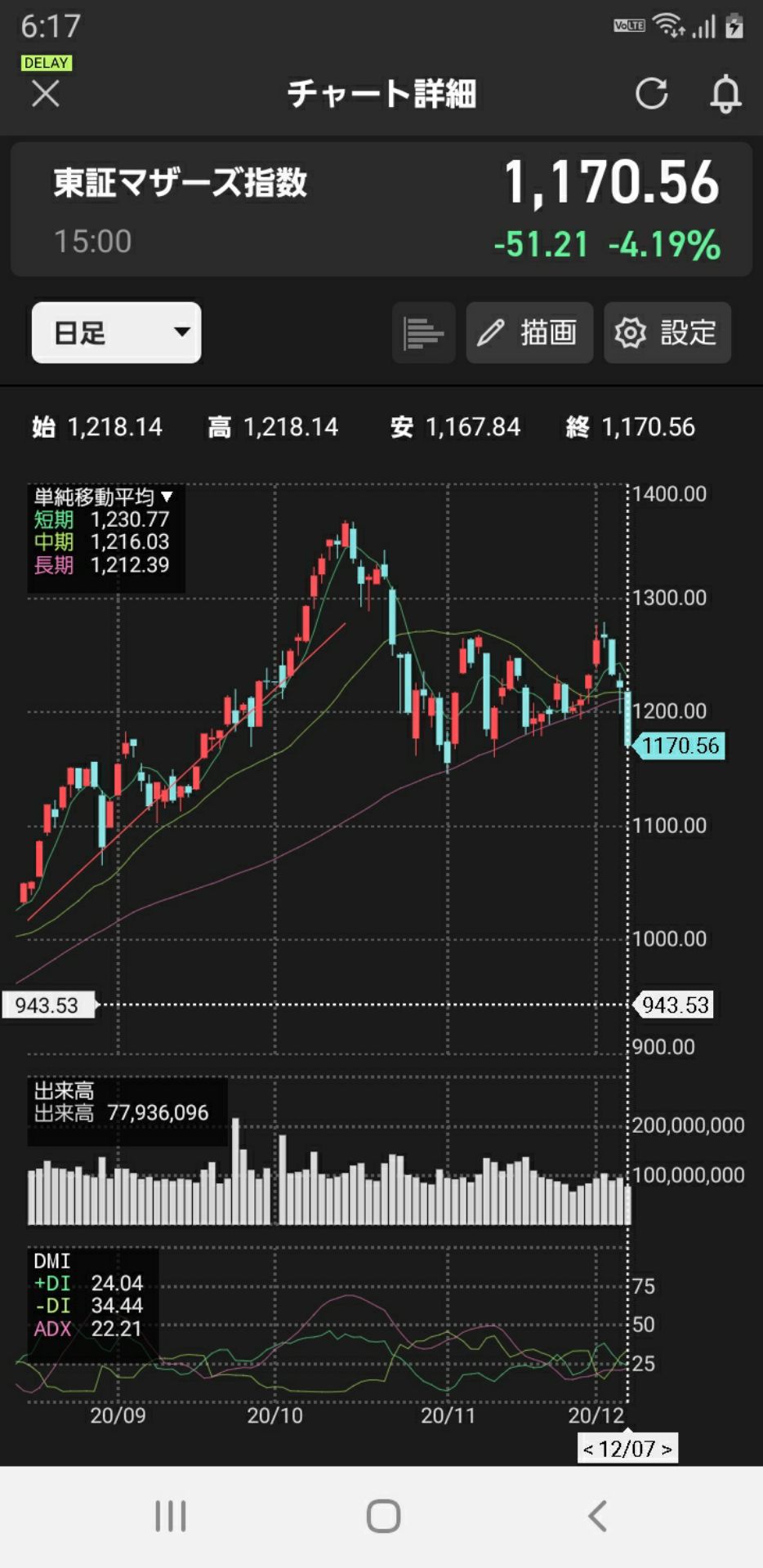Open recent apps from the navigation bar

click(170, 1517)
